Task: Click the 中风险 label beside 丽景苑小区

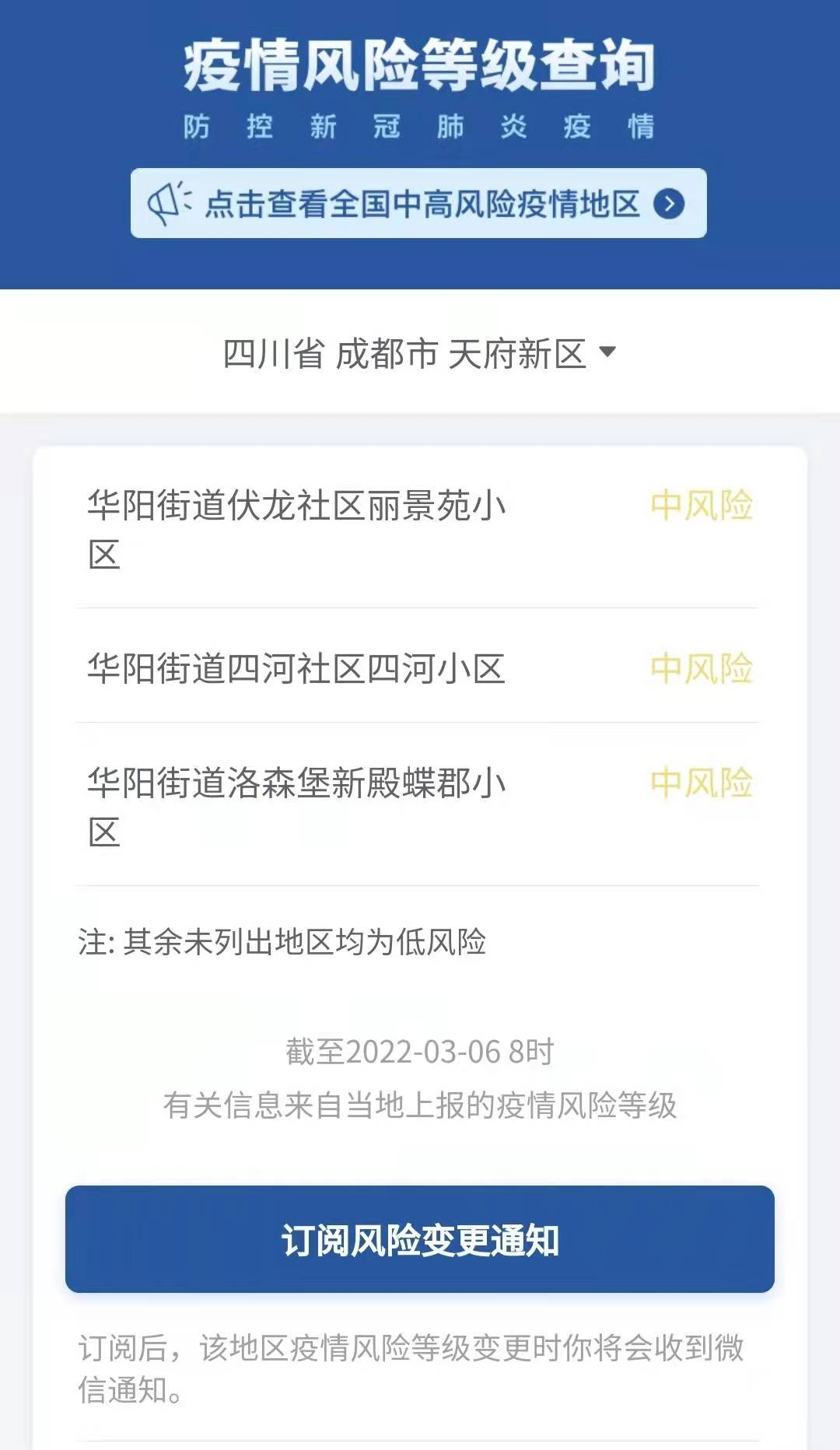Action: tap(702, 506)
